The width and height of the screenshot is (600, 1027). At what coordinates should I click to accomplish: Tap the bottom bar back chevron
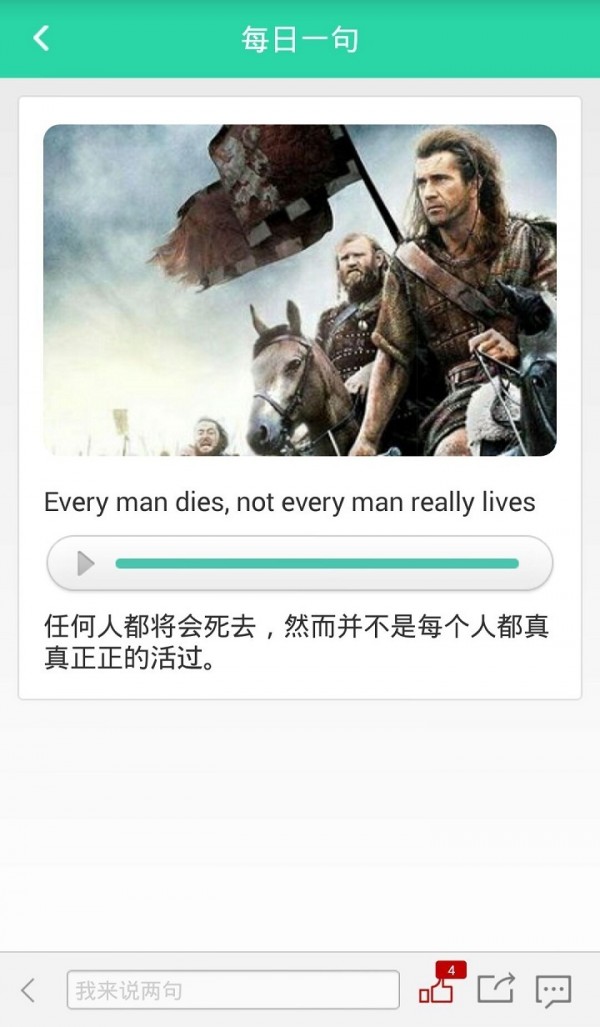click(x=28, y=990)
